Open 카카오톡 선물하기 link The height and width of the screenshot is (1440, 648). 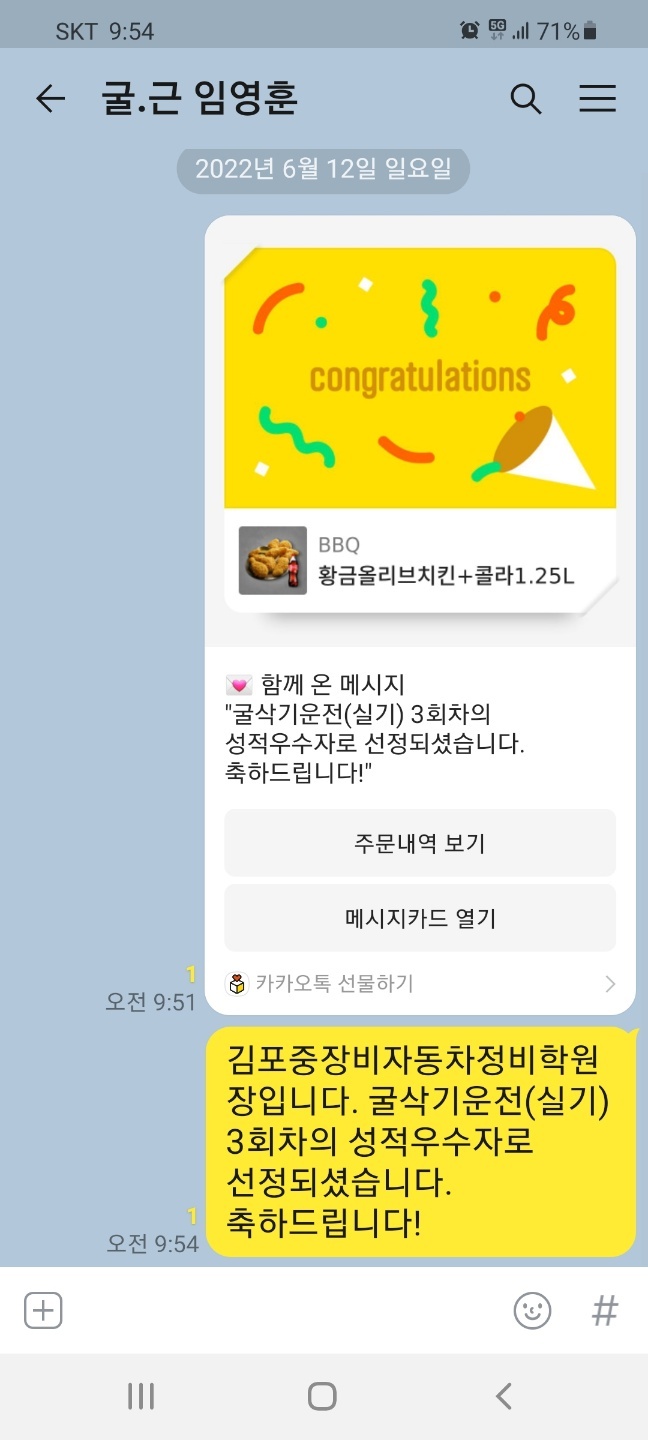tap(420, 984)
